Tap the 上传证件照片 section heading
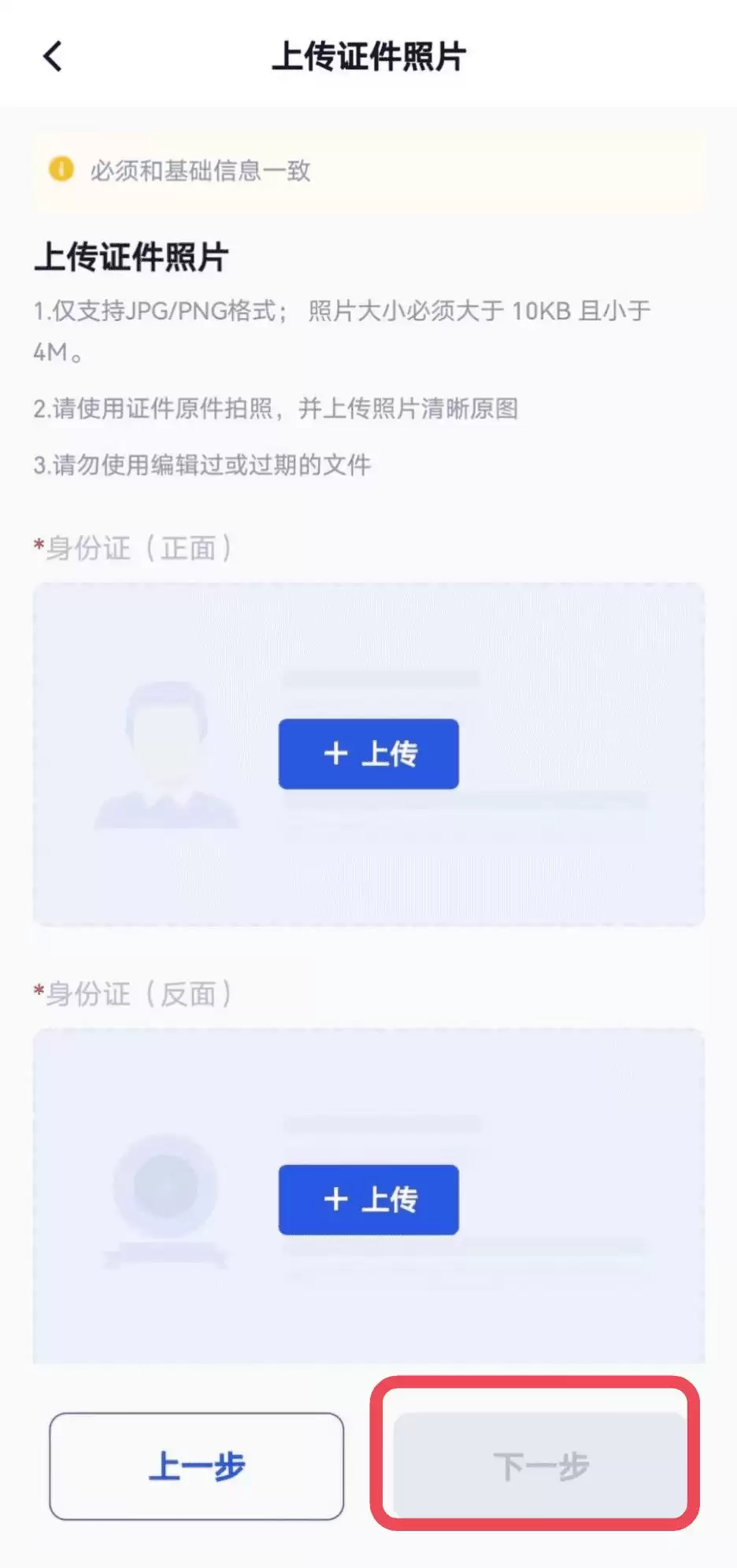This screenshot has width=737, height=1568. pos(134,257)
